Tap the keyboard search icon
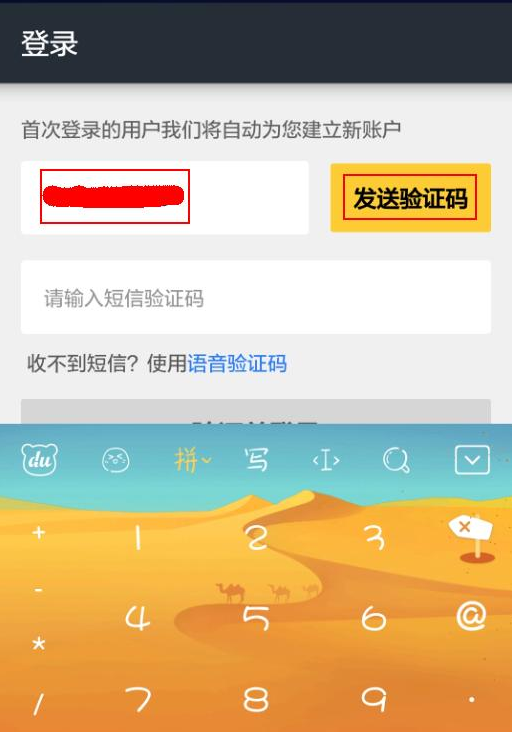 point(396,460)
